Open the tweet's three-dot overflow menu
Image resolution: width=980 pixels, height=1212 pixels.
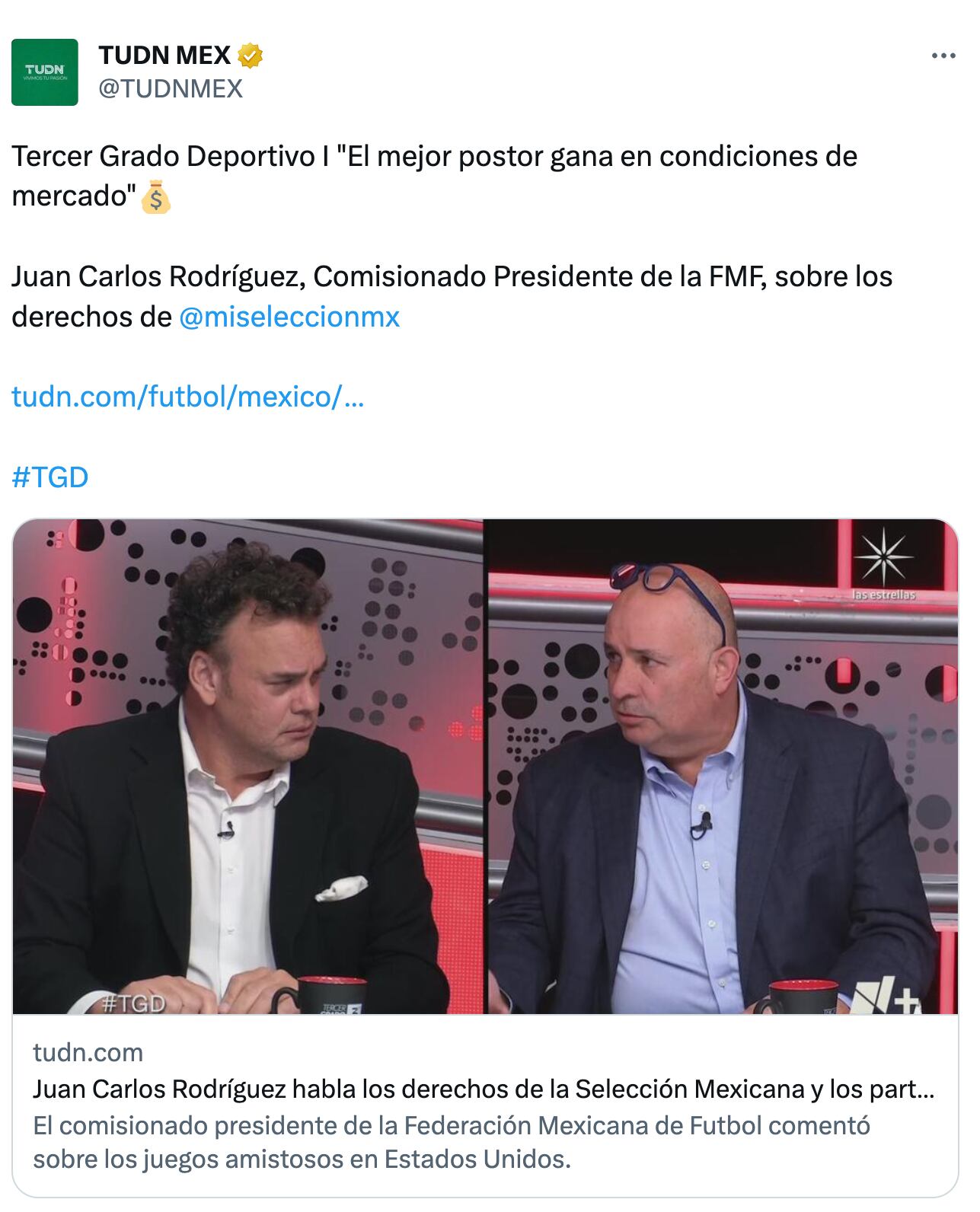943,56
